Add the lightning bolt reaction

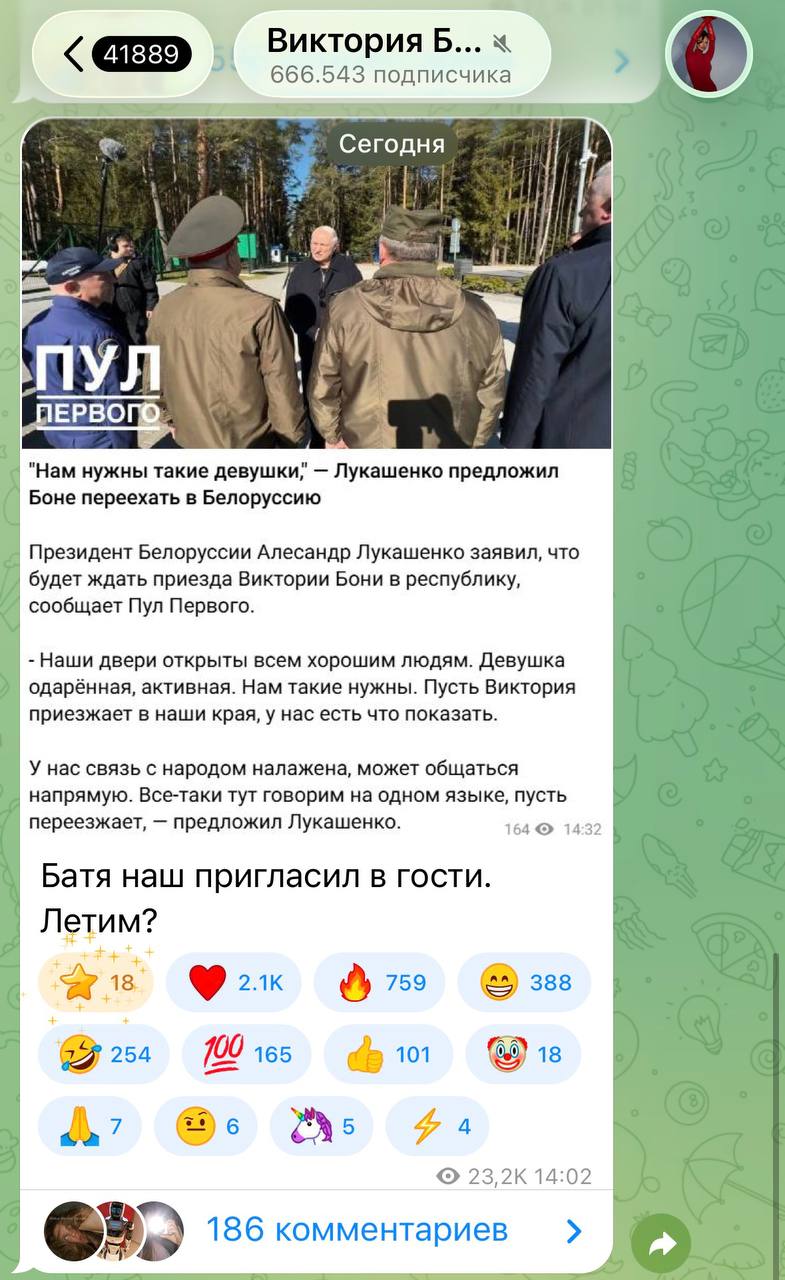[438, 1126]
